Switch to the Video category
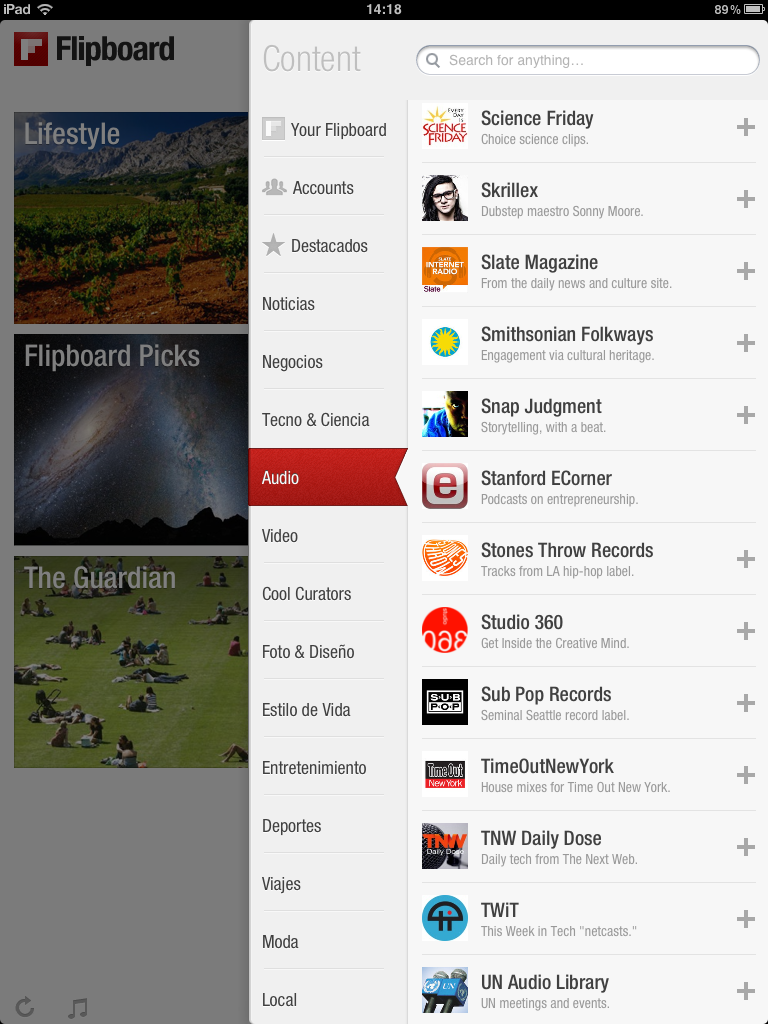This screenshot has height=1024, width=768. point(280,536)
